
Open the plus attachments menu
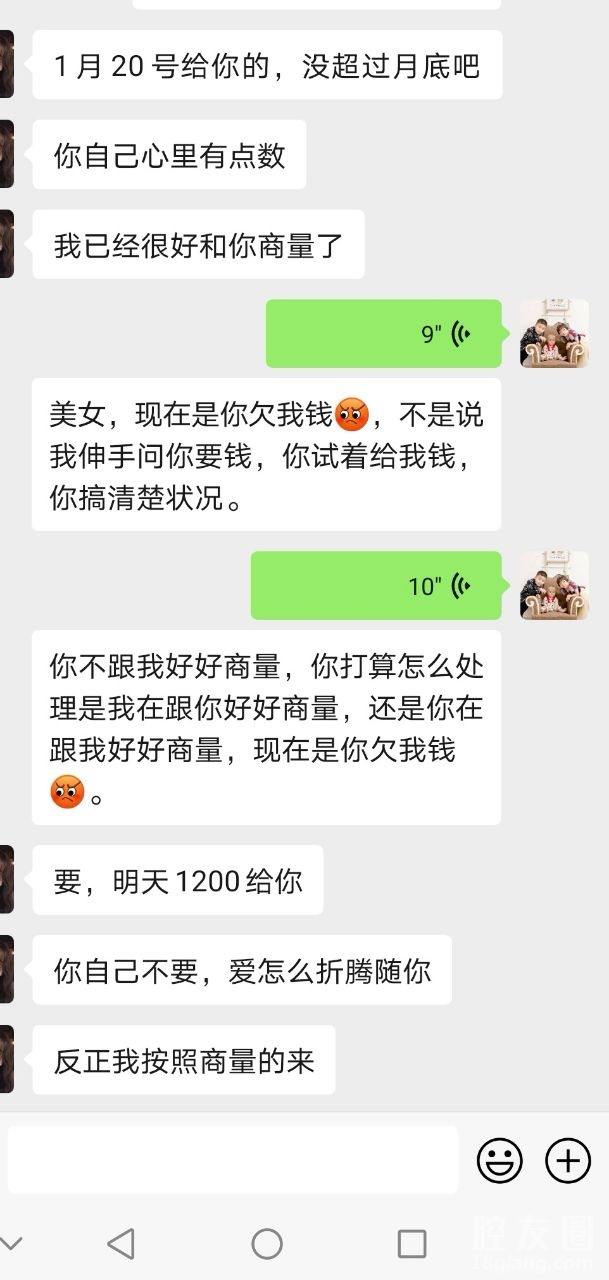[567, 1161]
